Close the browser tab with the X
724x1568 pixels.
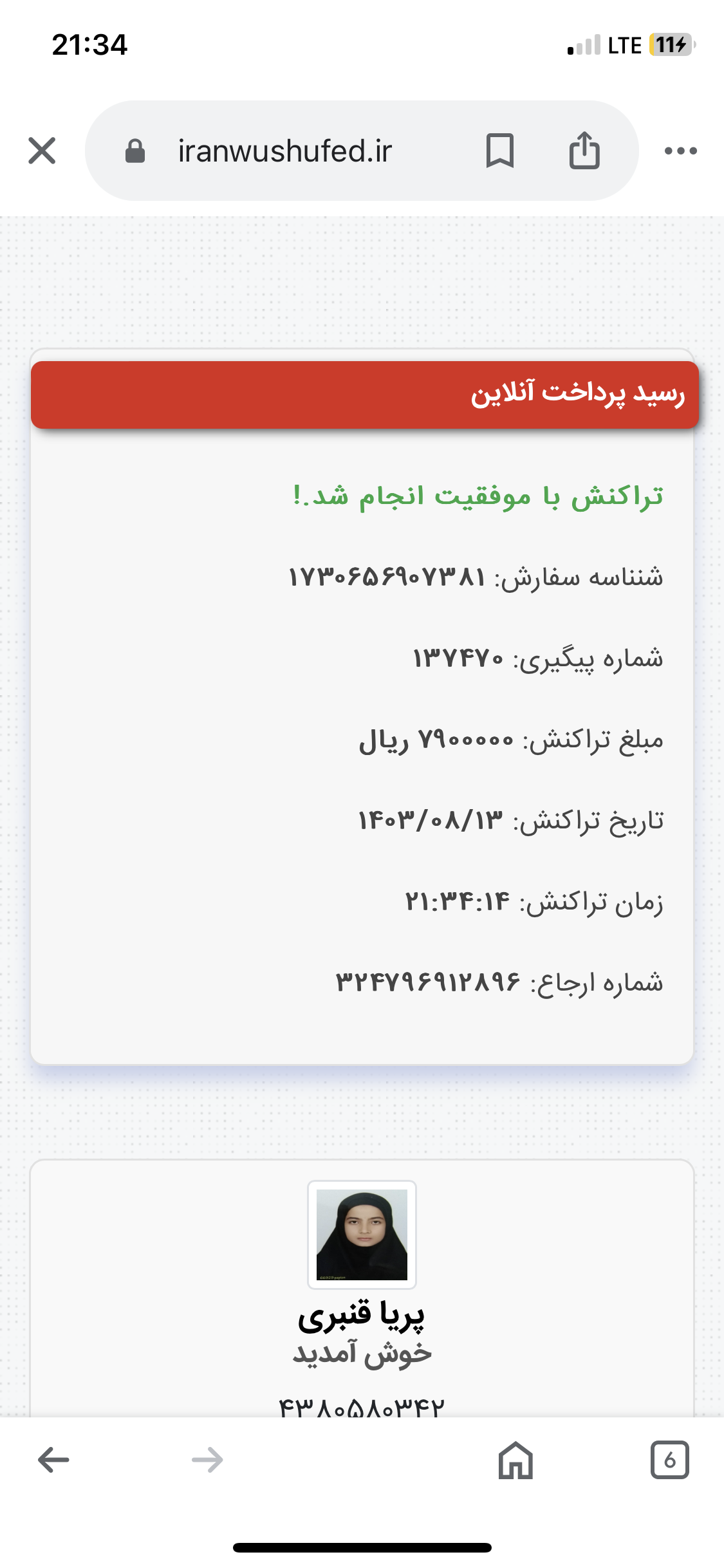42,151
